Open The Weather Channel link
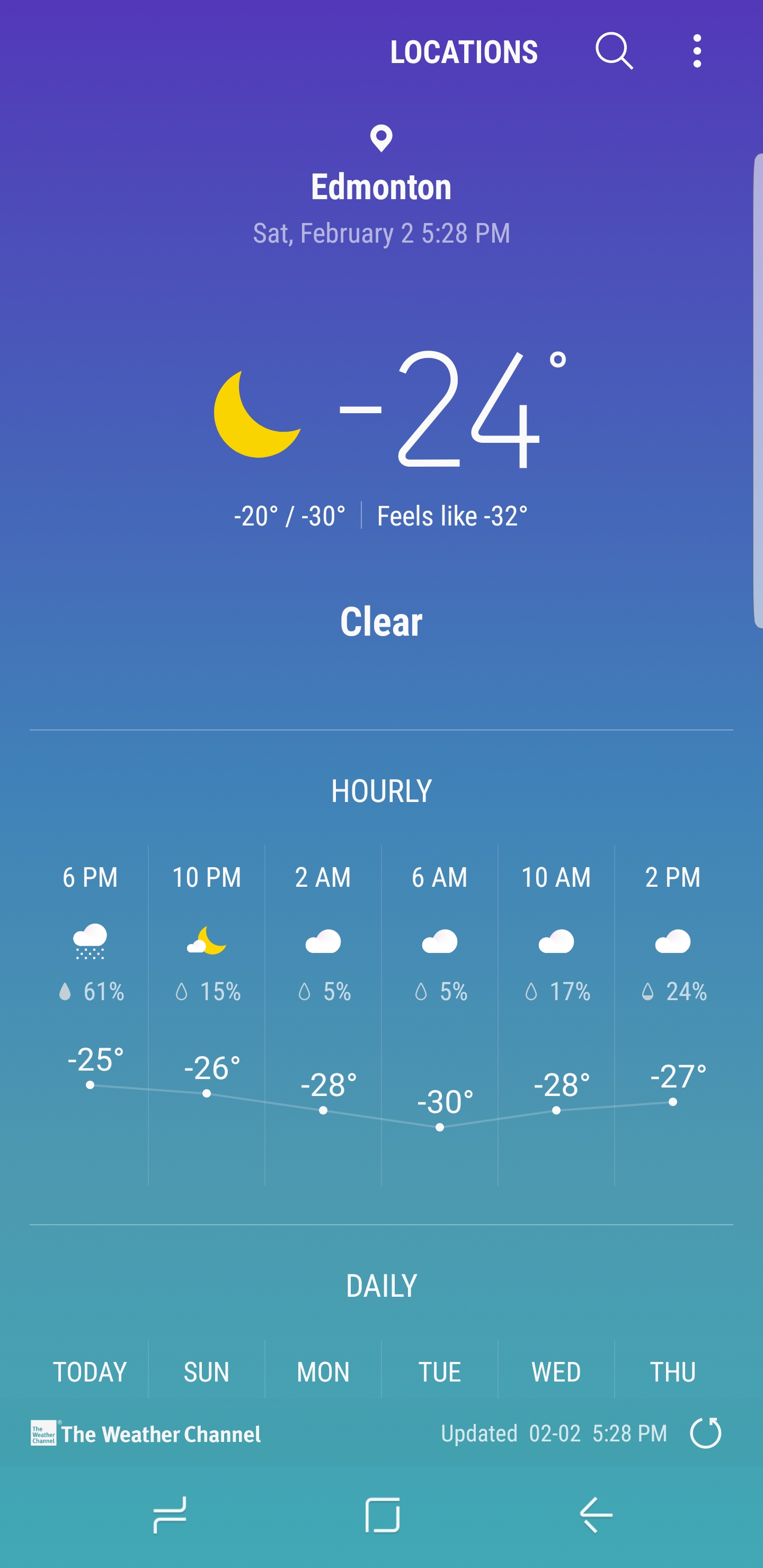The width and height of the screenshot is (763, 1568). pyautogui.click(x=146, y=1433)
